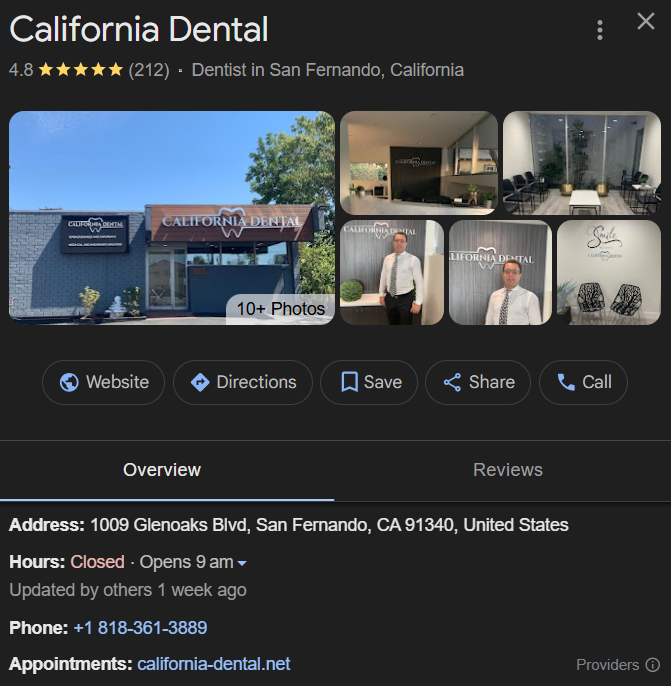Open the storefront photo with 10+ Photos
Screen dimensions: 671x686
coord(172,217)
